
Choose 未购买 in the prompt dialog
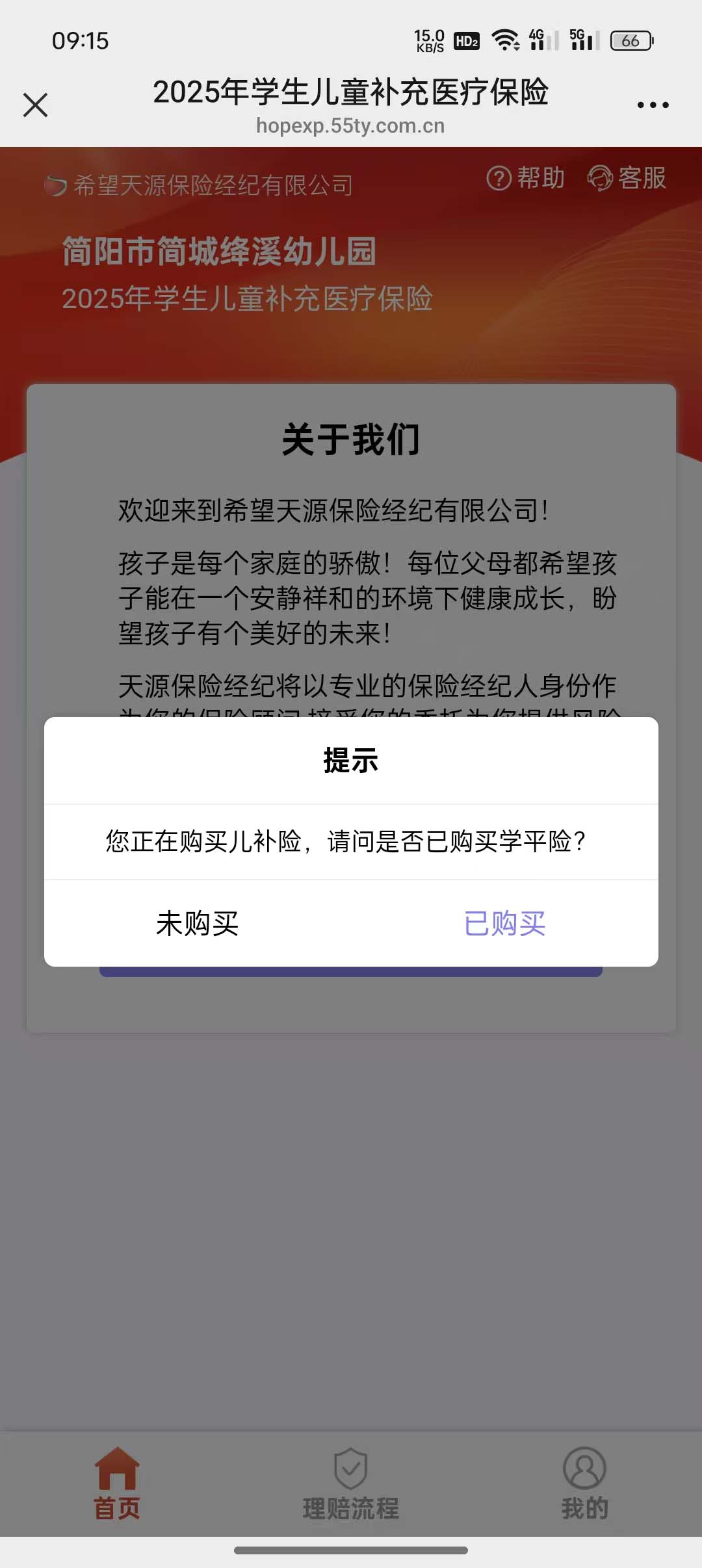tap(197, 923)
